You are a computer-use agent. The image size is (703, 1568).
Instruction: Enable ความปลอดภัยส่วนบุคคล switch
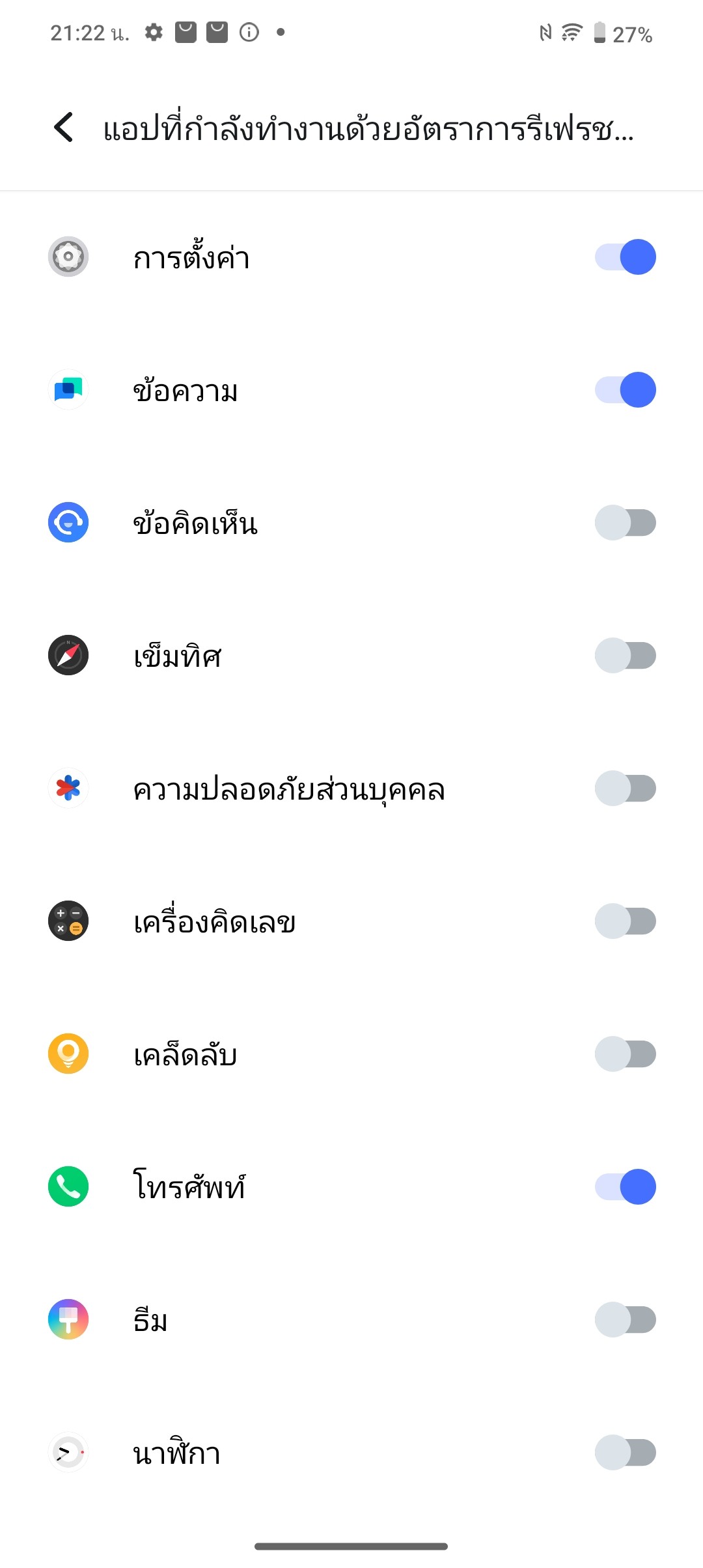click(625, 789)
